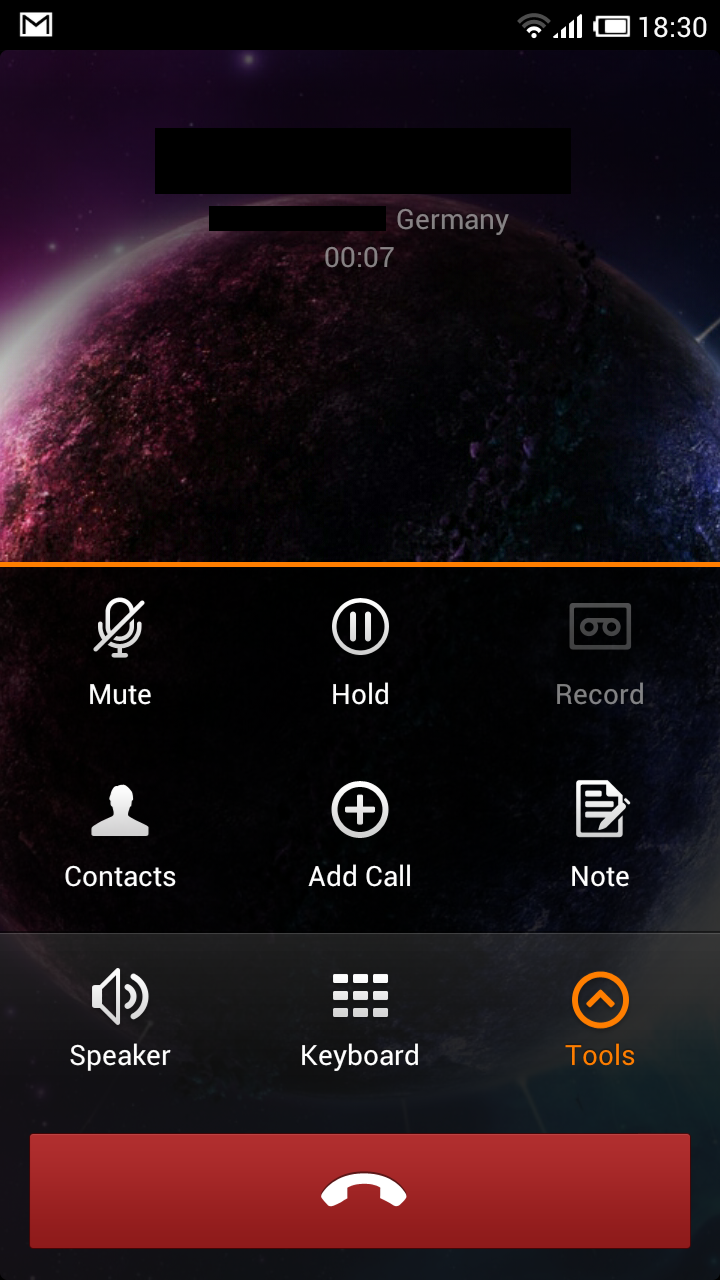Mute the microphone during this call
The image size is (720, 1280).
[120, 652]
